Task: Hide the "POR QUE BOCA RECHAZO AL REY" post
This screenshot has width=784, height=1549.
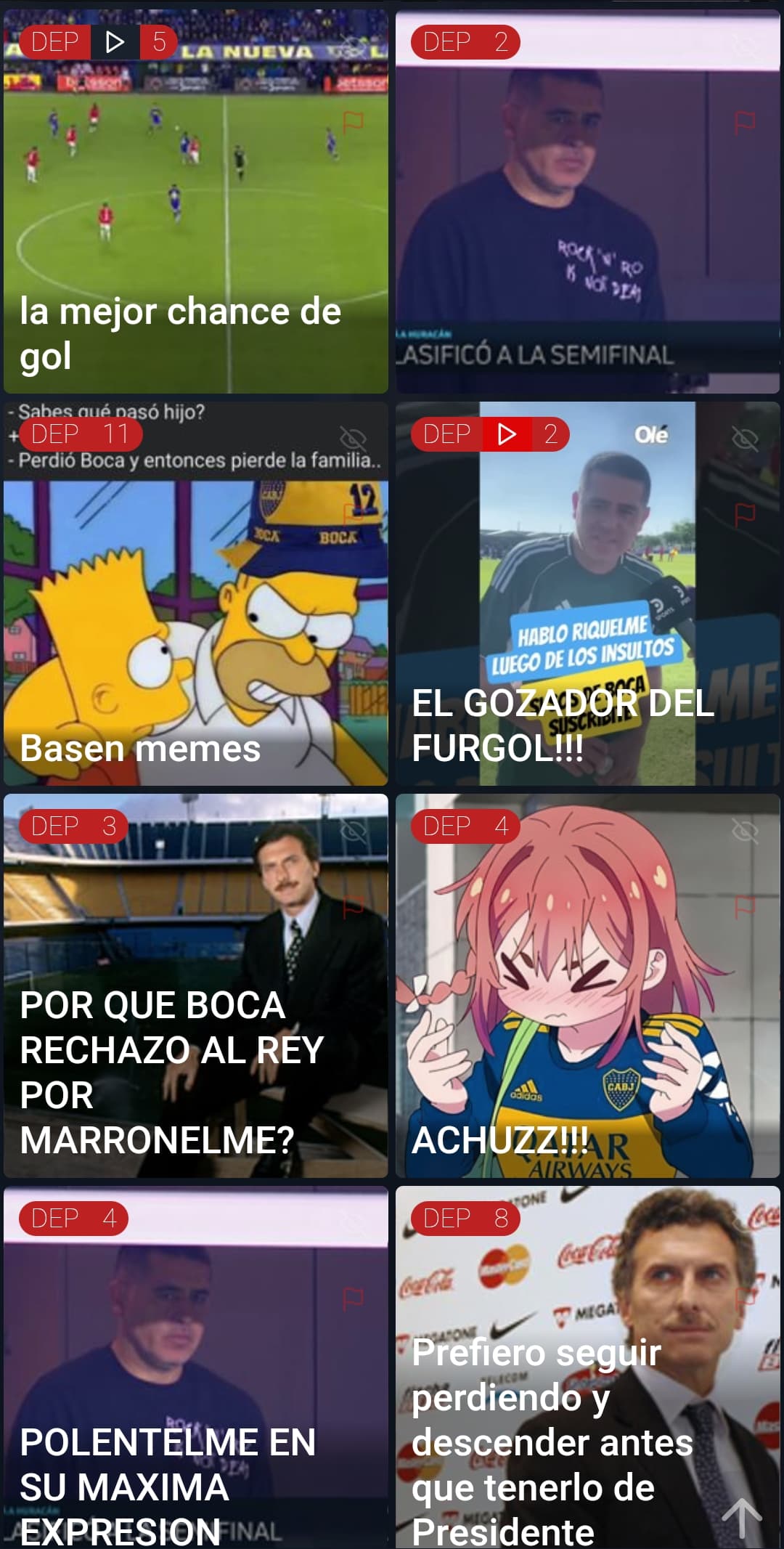Action: point(353,830)
